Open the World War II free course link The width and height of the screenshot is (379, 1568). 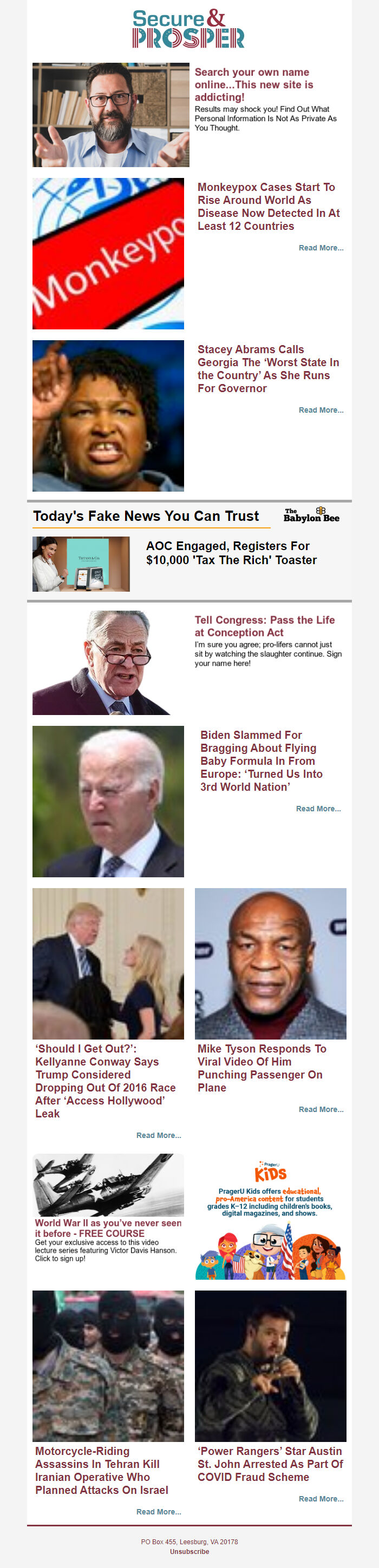tap(108, 1228)
